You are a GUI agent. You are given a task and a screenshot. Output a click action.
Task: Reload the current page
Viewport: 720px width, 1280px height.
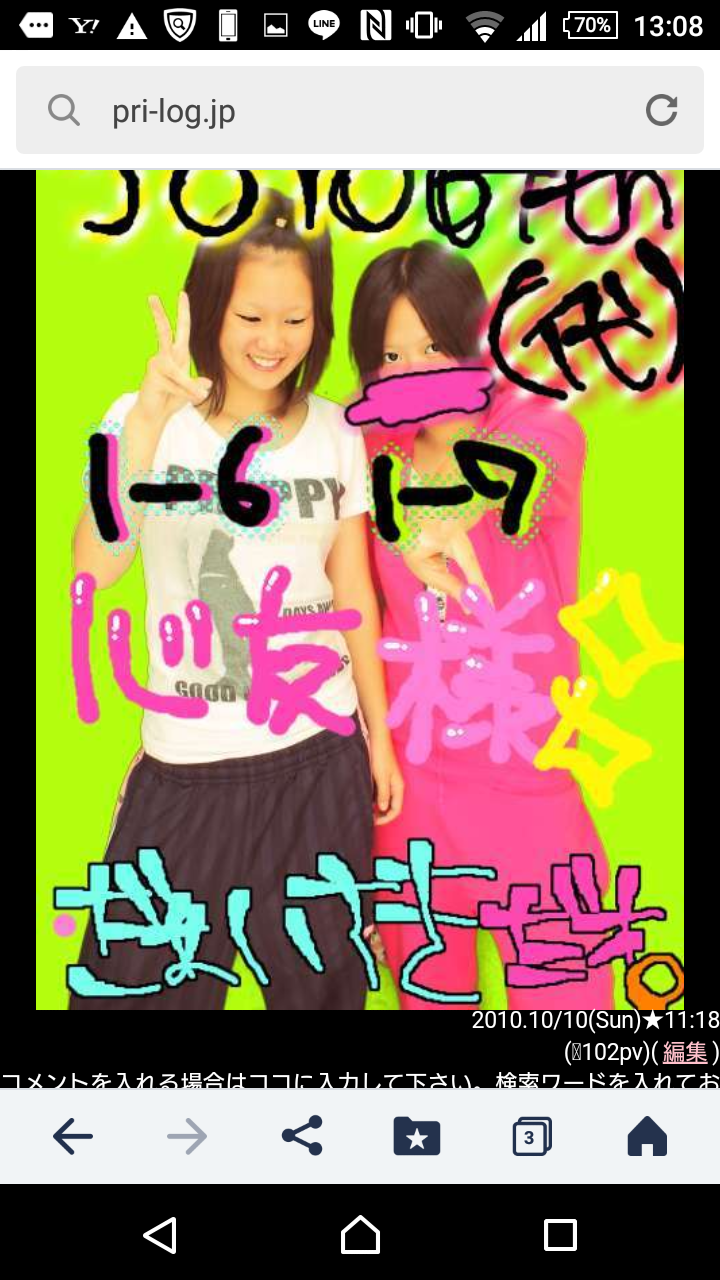(661, 110)
